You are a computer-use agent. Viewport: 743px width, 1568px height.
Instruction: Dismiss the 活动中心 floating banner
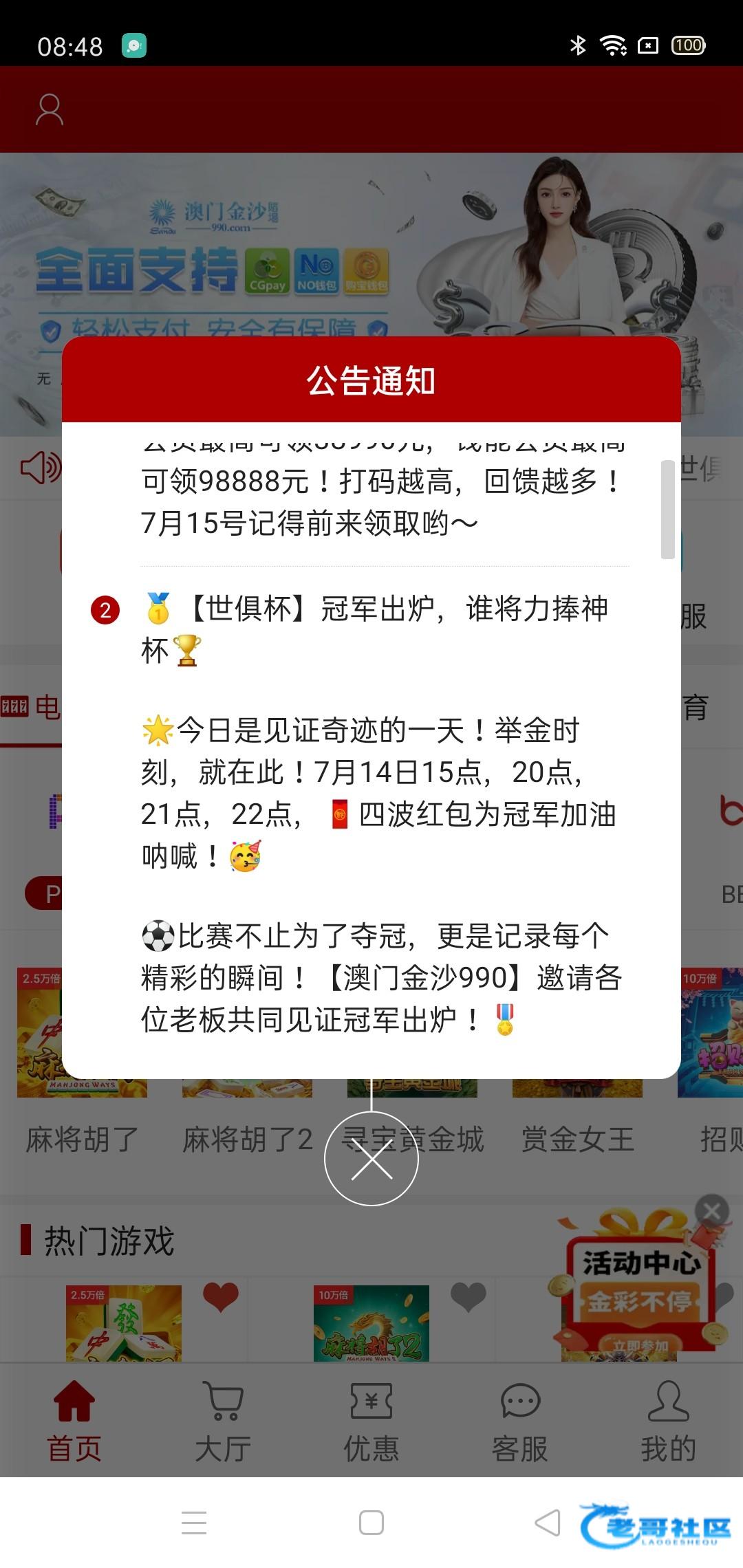(712, 1211)
